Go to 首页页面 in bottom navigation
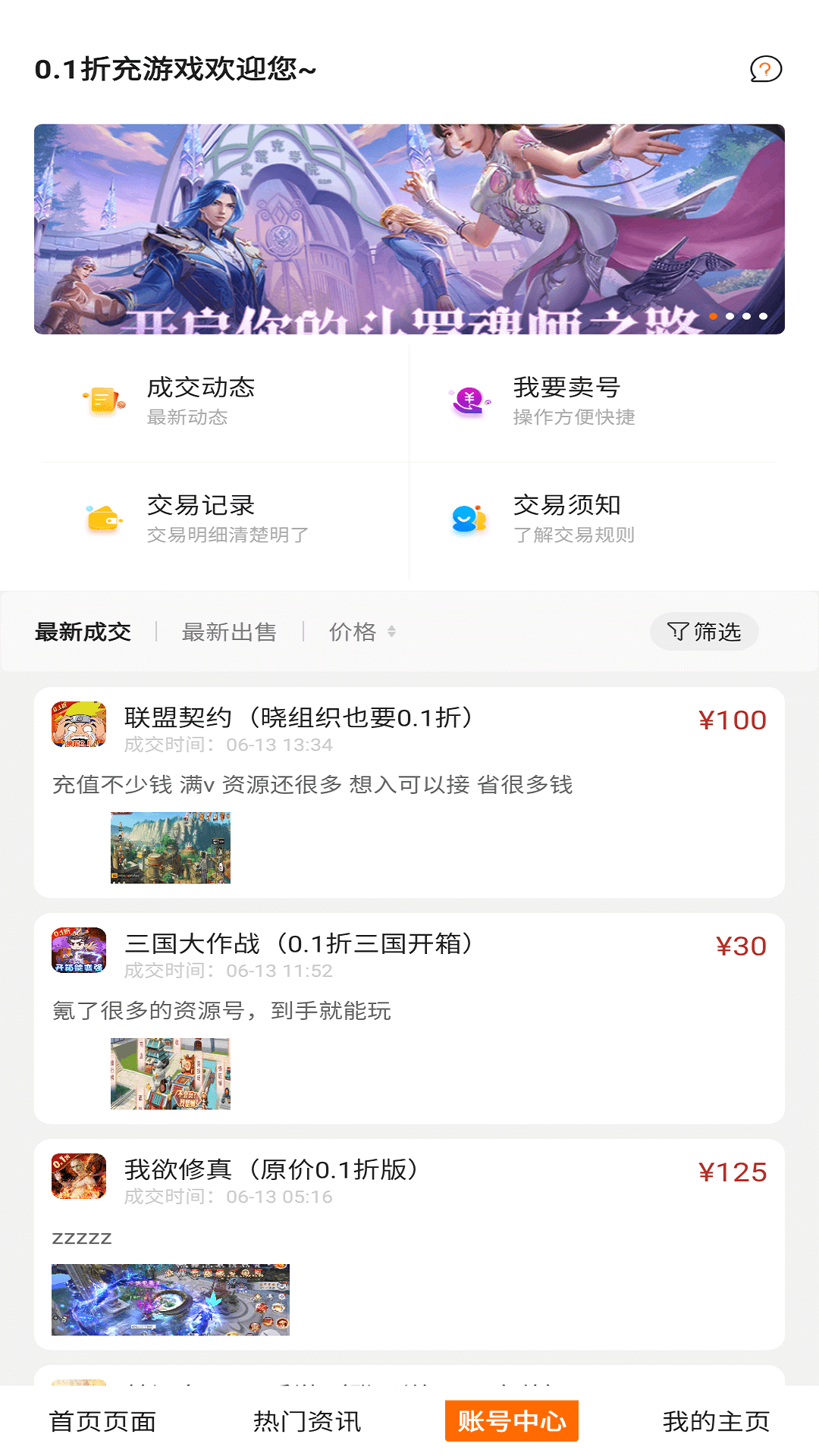 point(103,1420)
